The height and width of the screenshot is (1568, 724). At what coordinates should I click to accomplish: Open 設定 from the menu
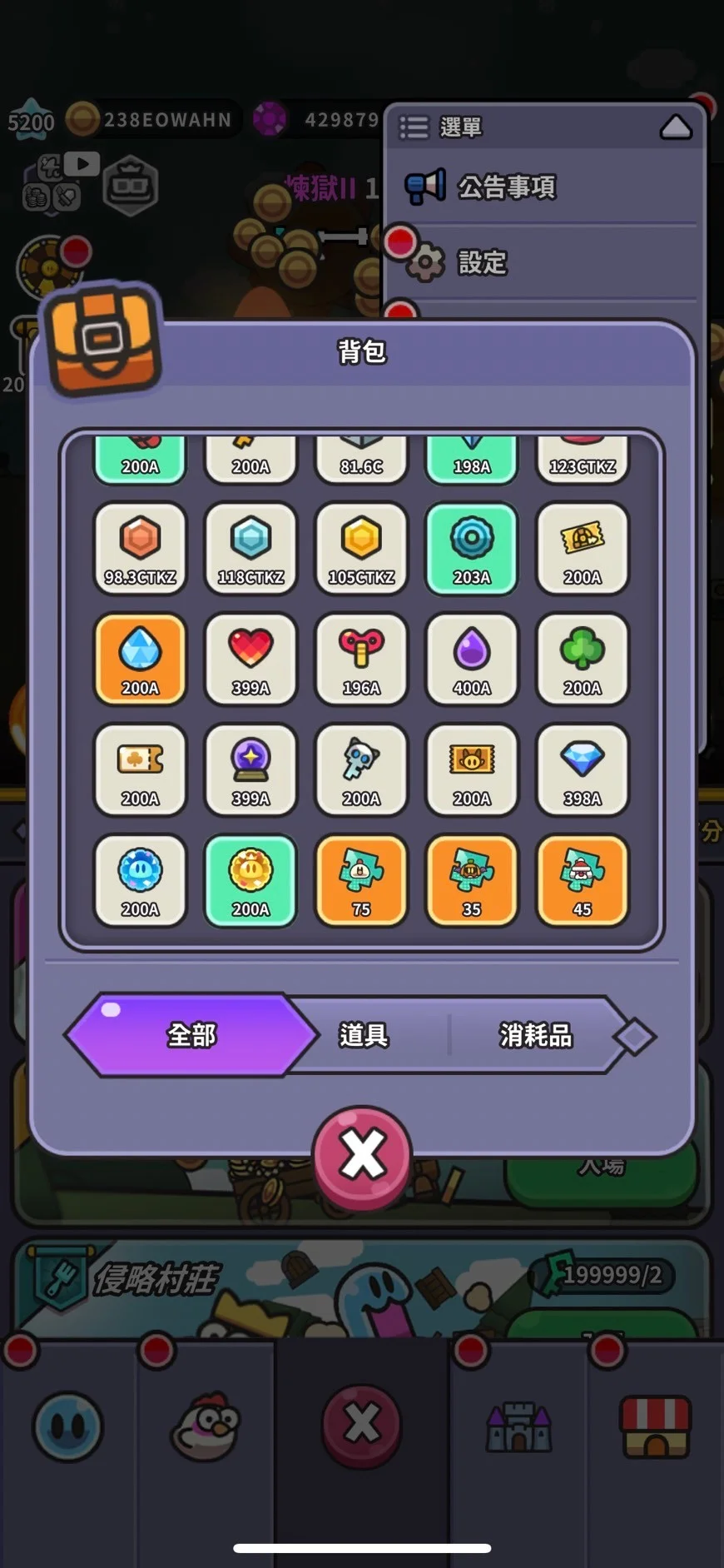(481, 262)
